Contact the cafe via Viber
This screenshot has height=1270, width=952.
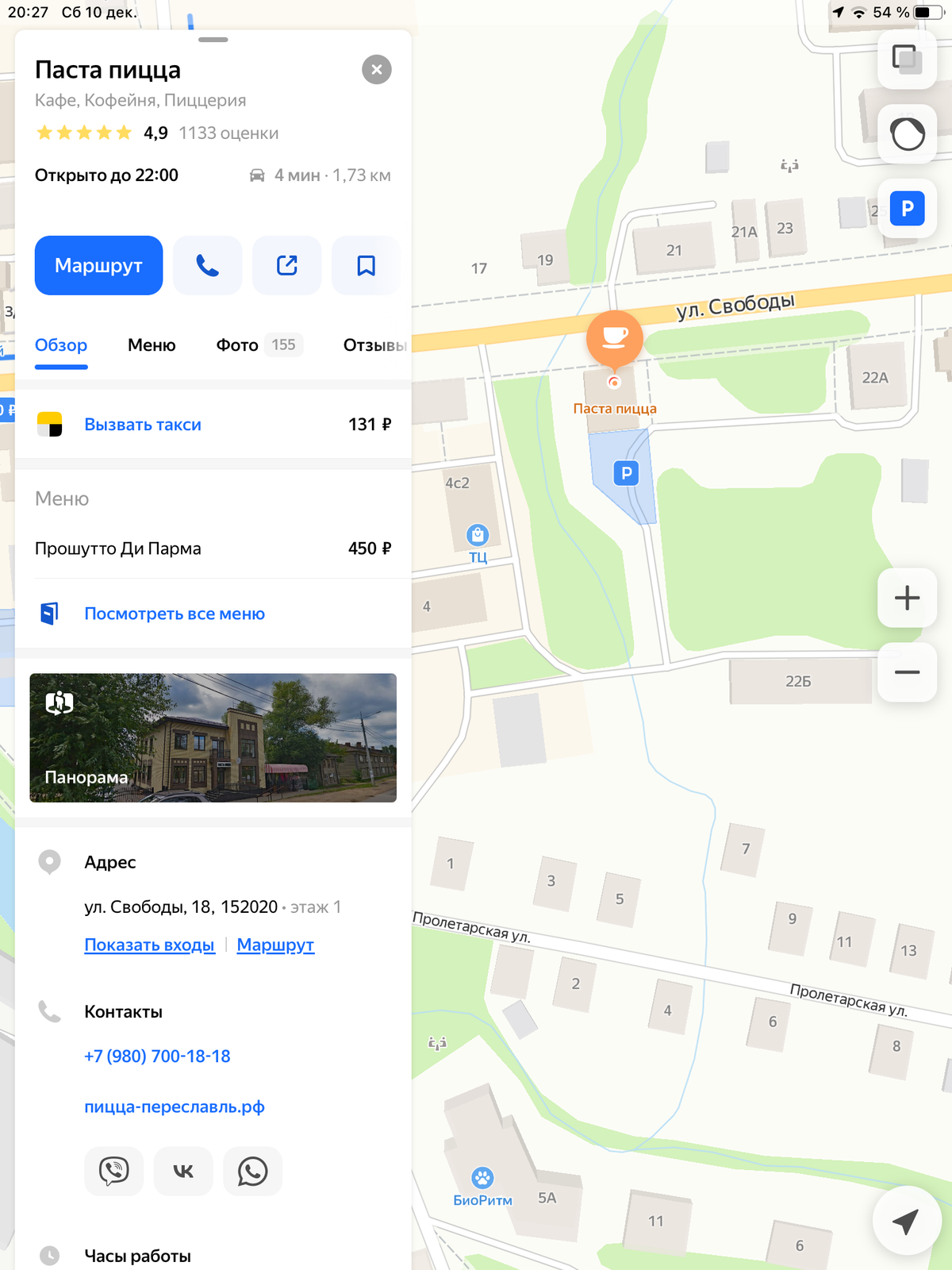click(x=113, y=1171)
